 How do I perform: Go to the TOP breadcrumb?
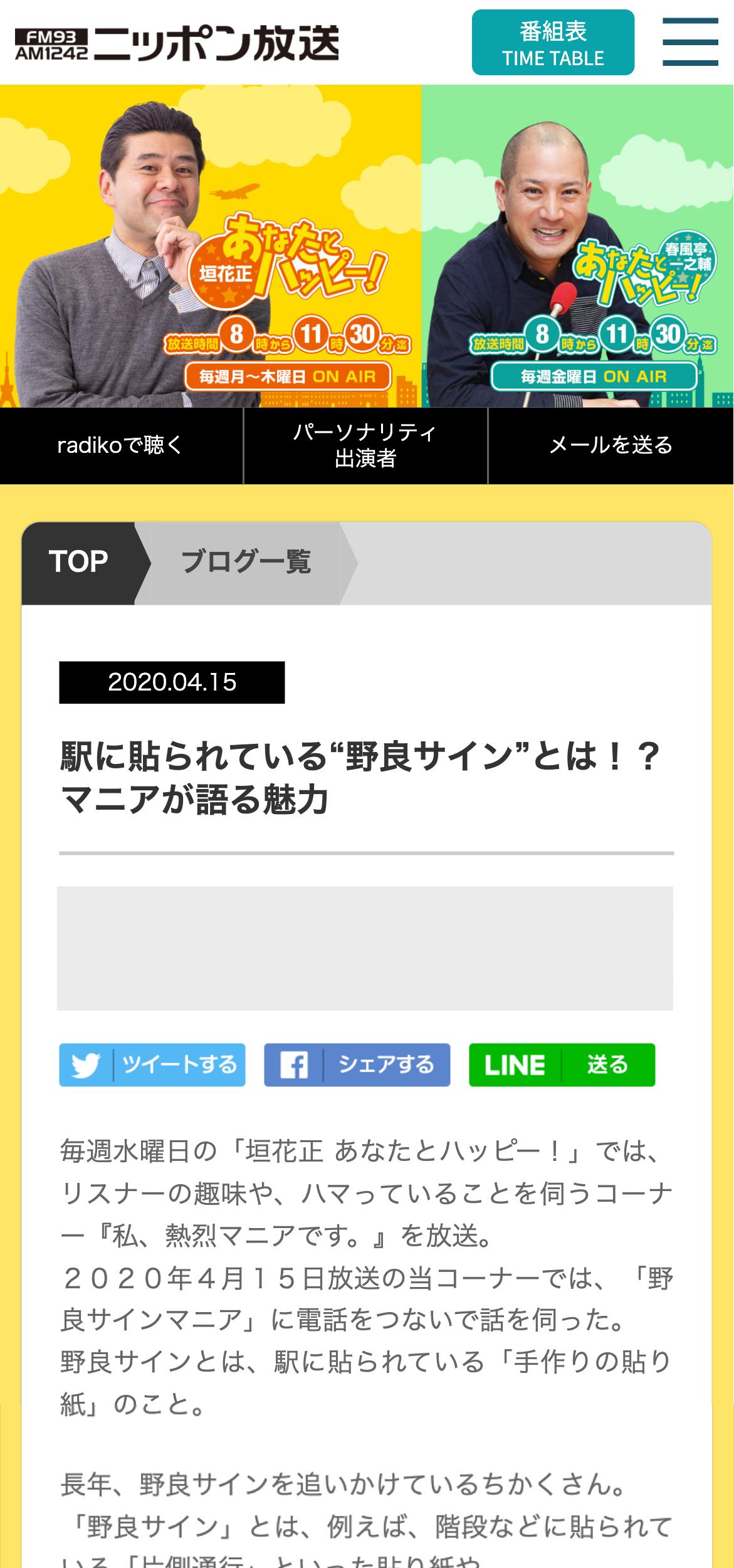pos(79,562)
